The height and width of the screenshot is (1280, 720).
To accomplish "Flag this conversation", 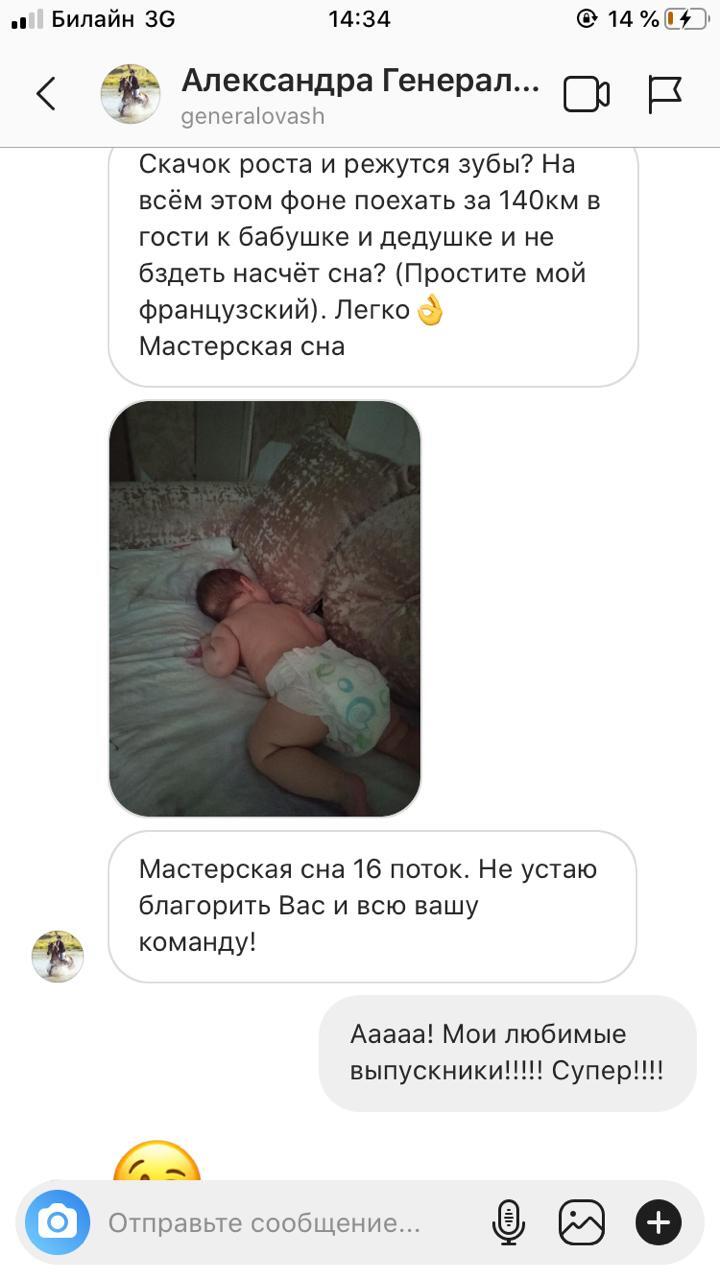I will (x=665, y=94).
